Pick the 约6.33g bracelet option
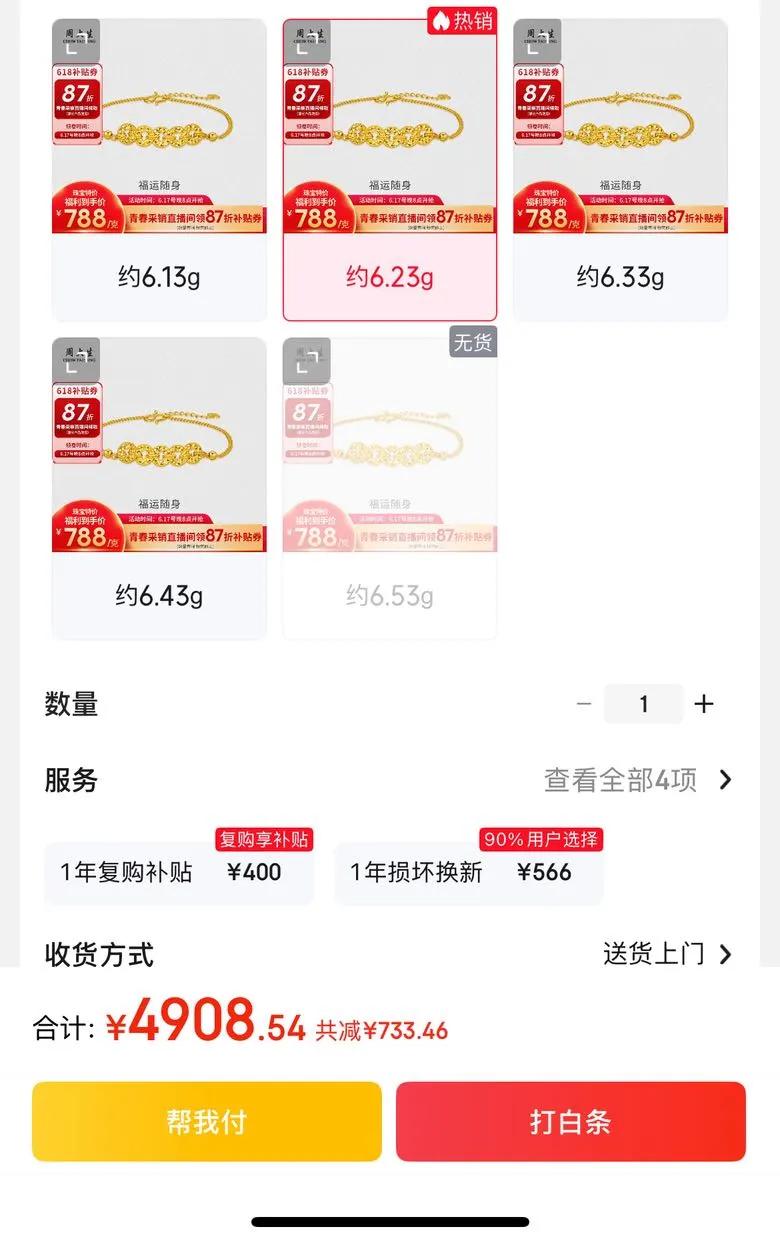 click(620, 169)
